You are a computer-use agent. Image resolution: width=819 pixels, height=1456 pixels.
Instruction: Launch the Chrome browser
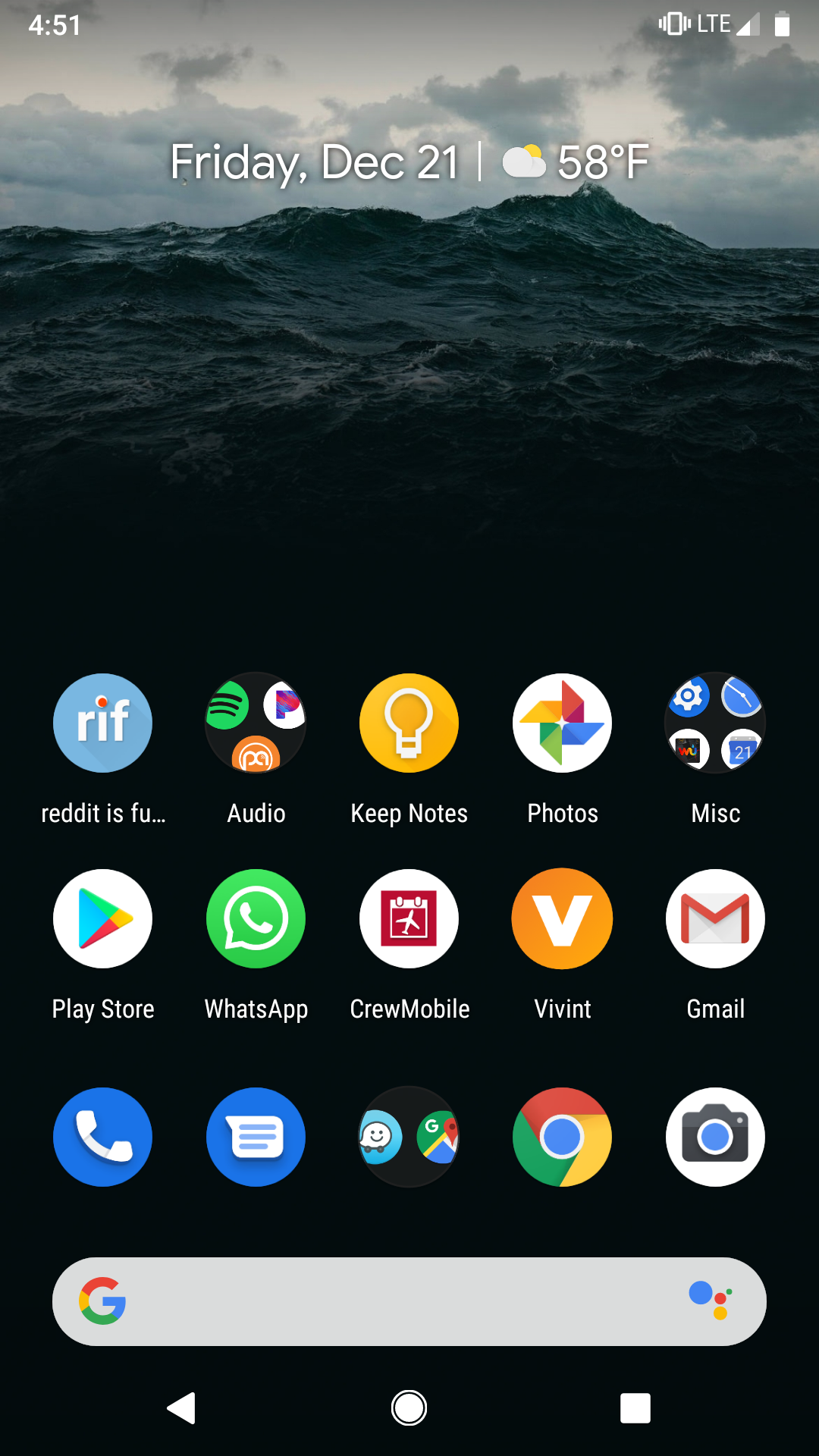coord(562,1137)
